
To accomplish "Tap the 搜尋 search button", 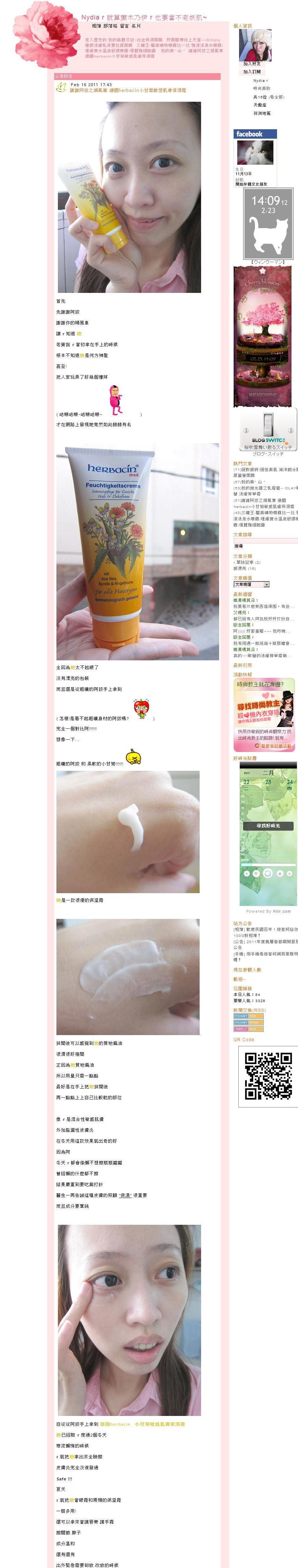I will 239,546.
